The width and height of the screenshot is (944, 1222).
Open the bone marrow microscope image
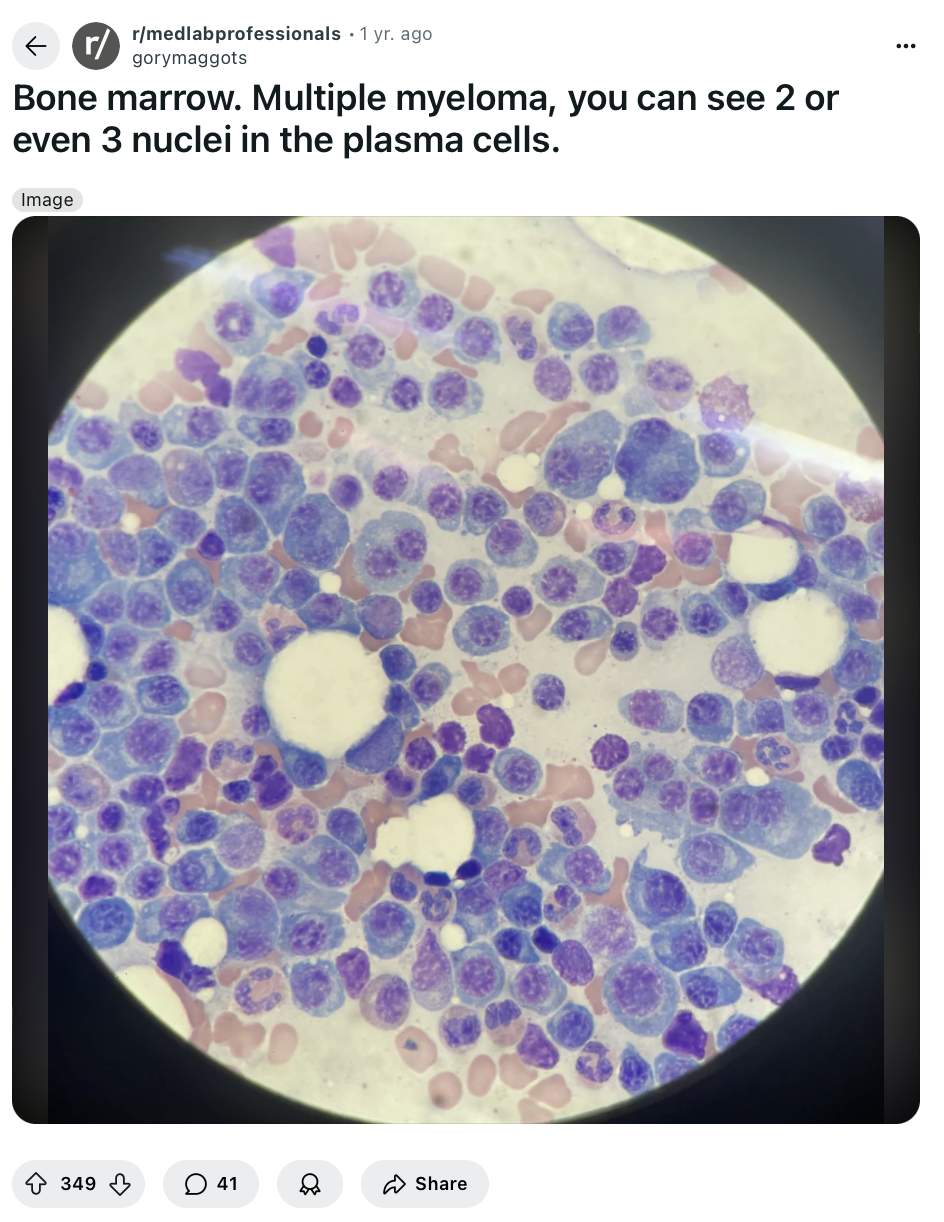click(x=466, y=669)
